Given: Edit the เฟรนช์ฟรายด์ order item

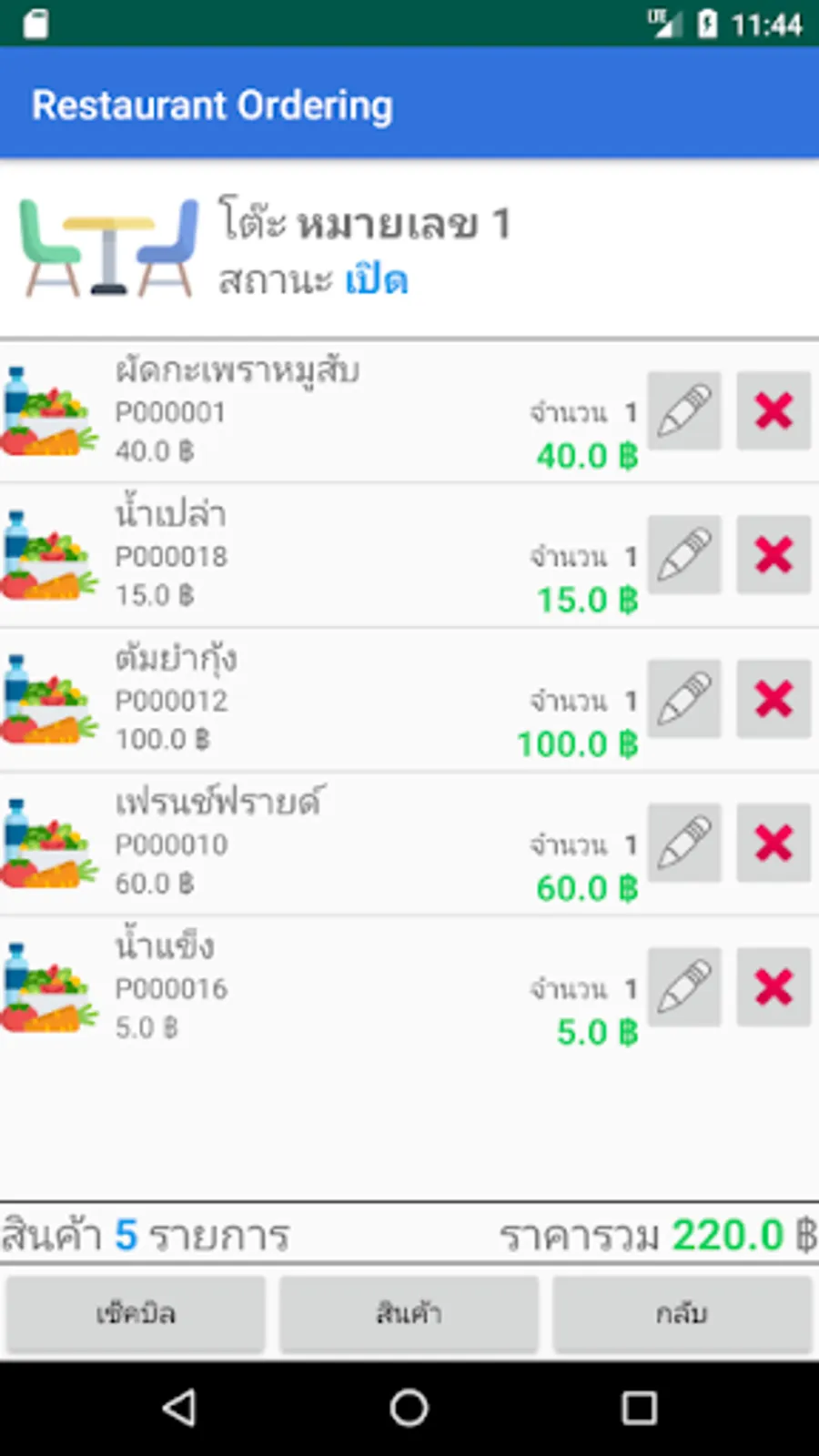Looking at the screenshot, I should (x=684, y=843).
